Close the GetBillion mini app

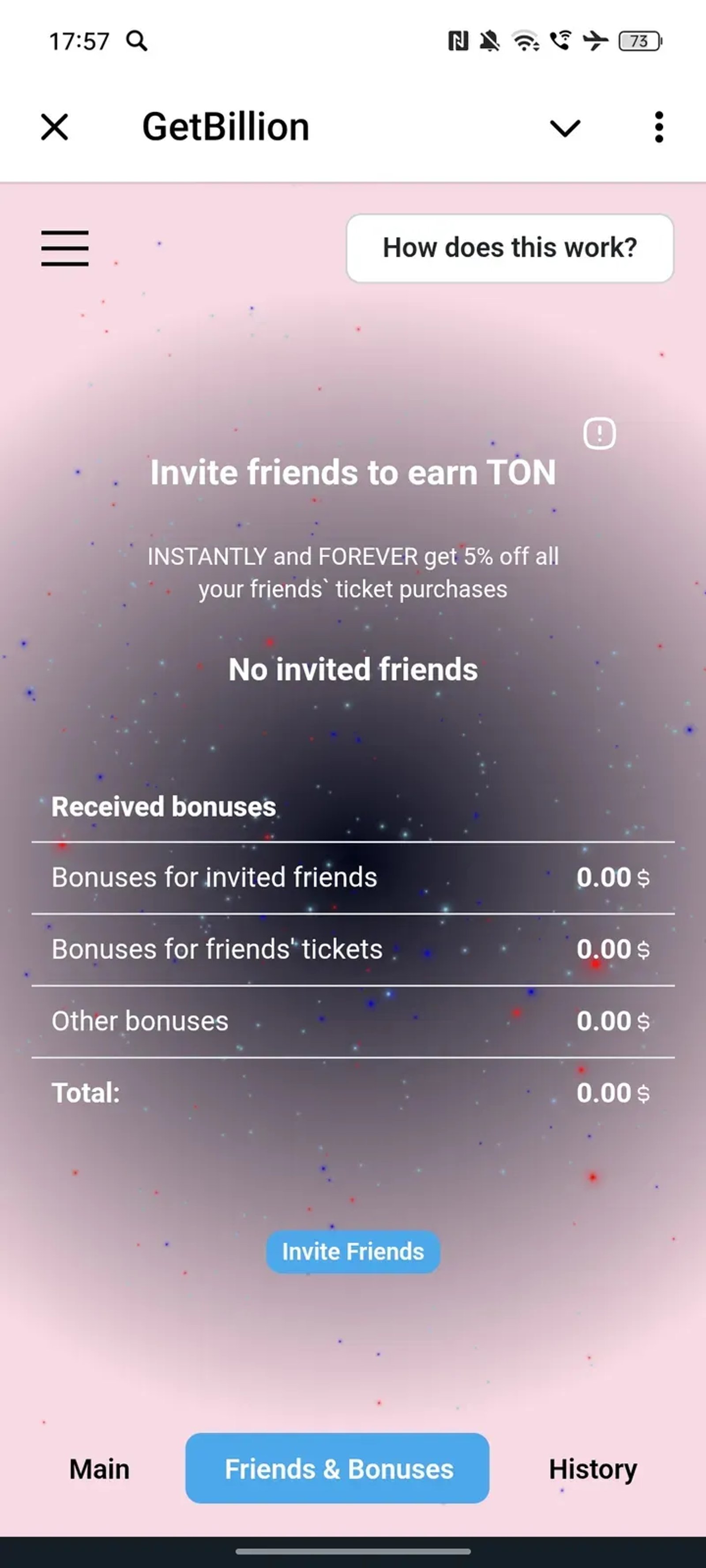tap(53, 127)
